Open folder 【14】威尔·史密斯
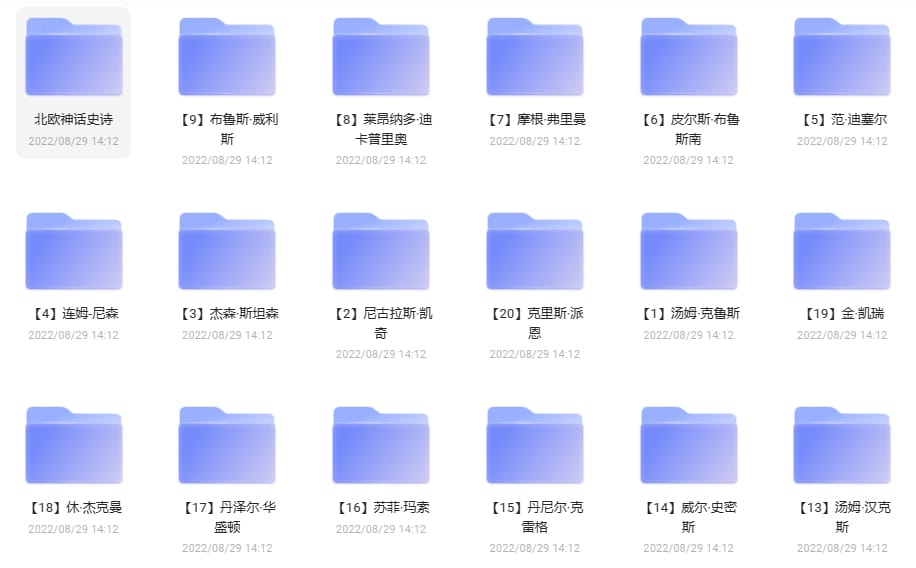 [x=689, y=446]
